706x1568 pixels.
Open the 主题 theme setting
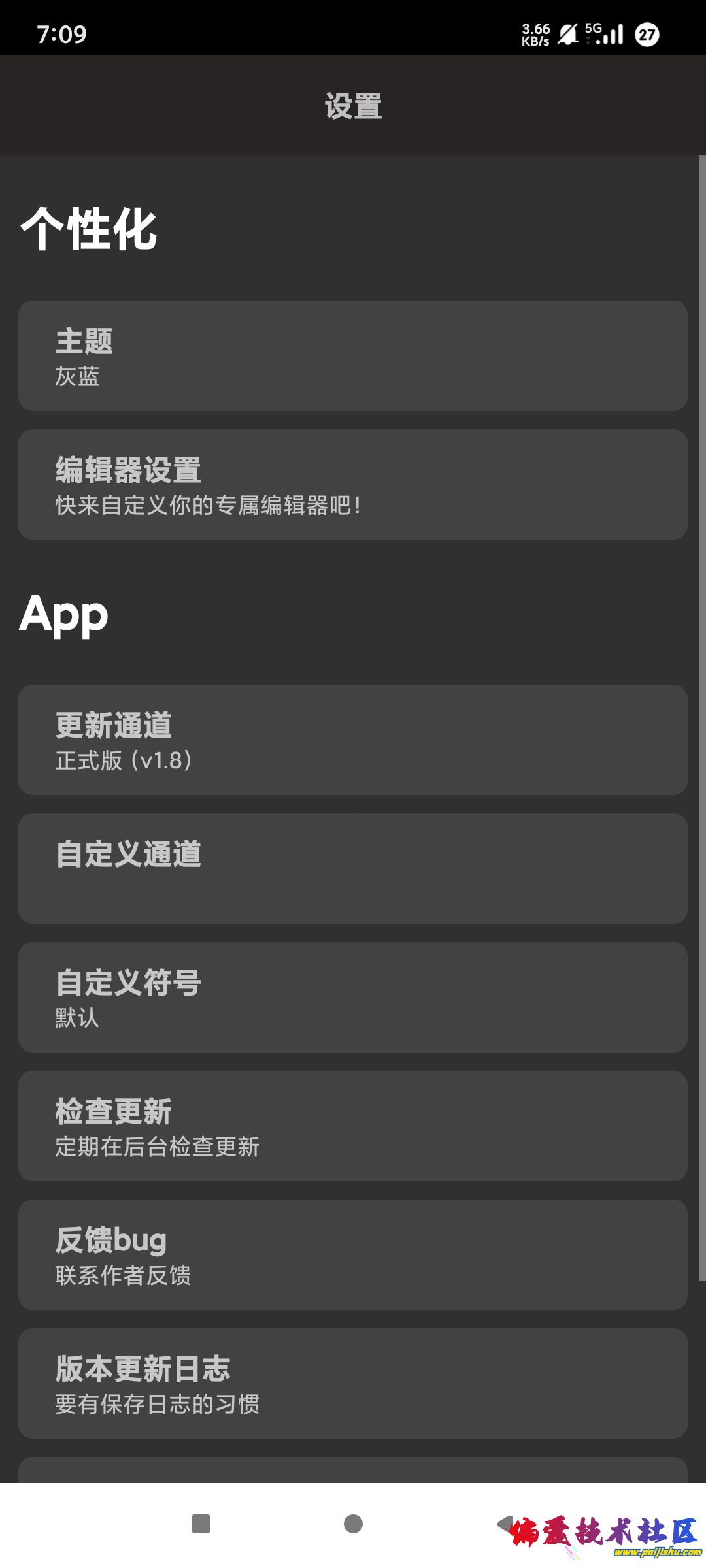353,356
